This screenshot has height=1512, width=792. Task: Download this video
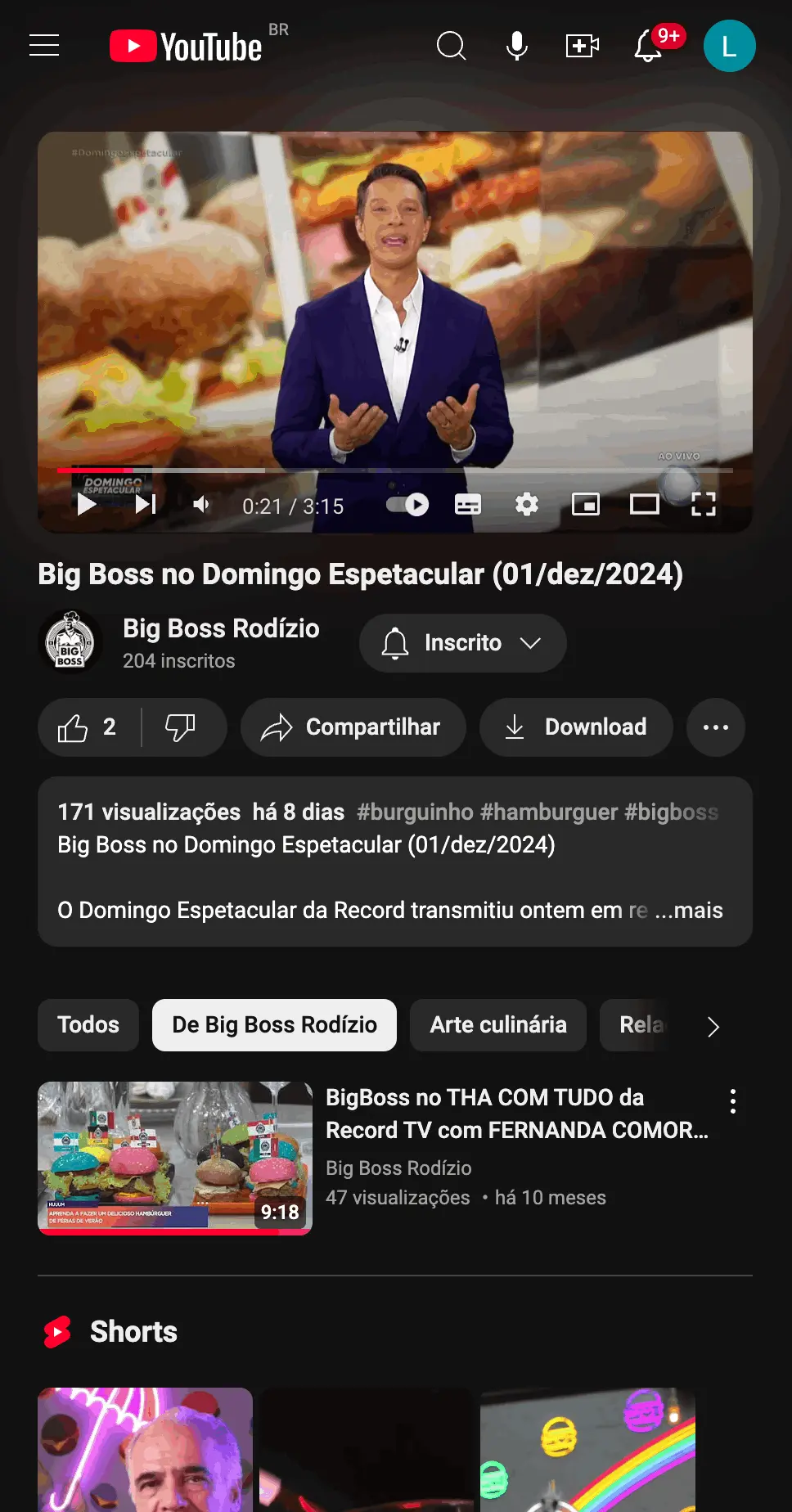tap(576, 727)
